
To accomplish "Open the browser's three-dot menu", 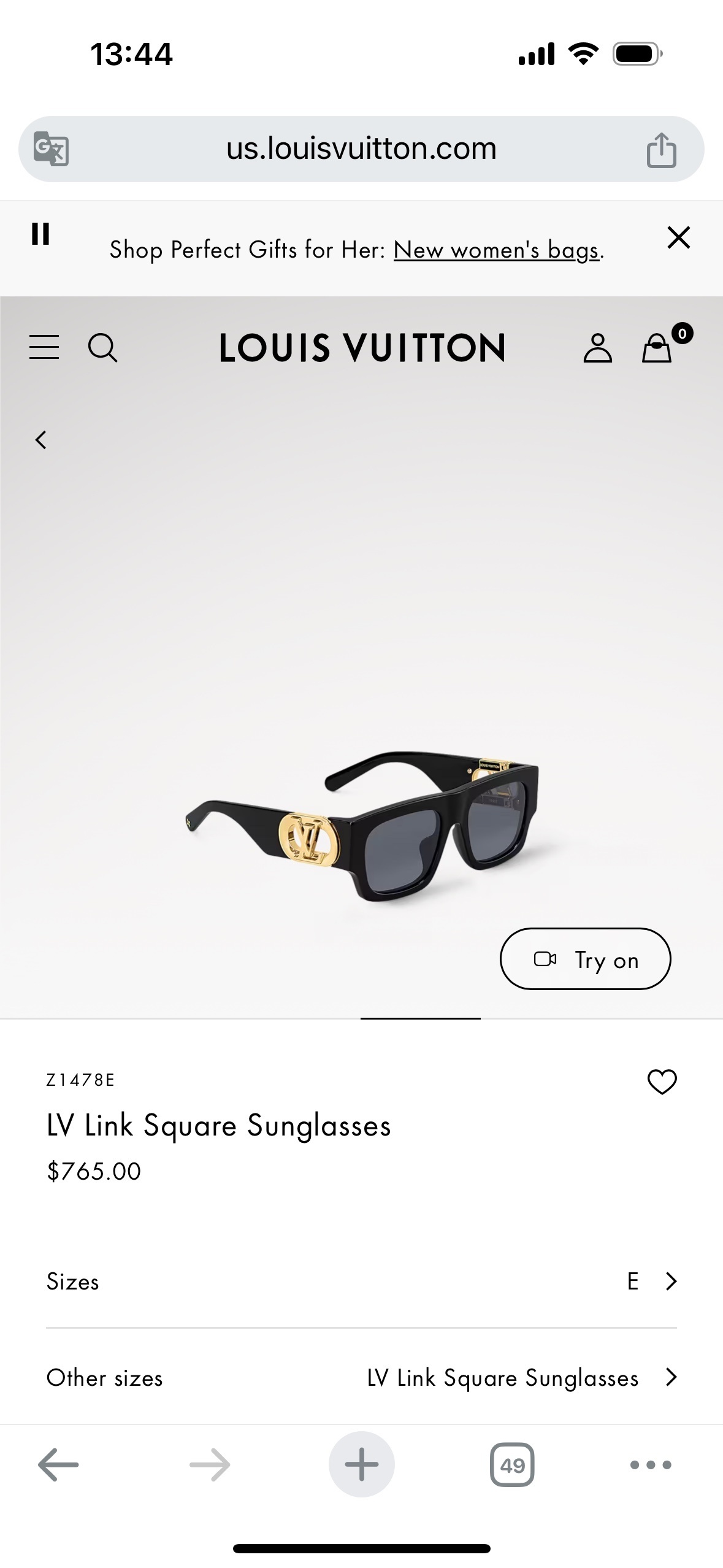I will coord(651,1465).
